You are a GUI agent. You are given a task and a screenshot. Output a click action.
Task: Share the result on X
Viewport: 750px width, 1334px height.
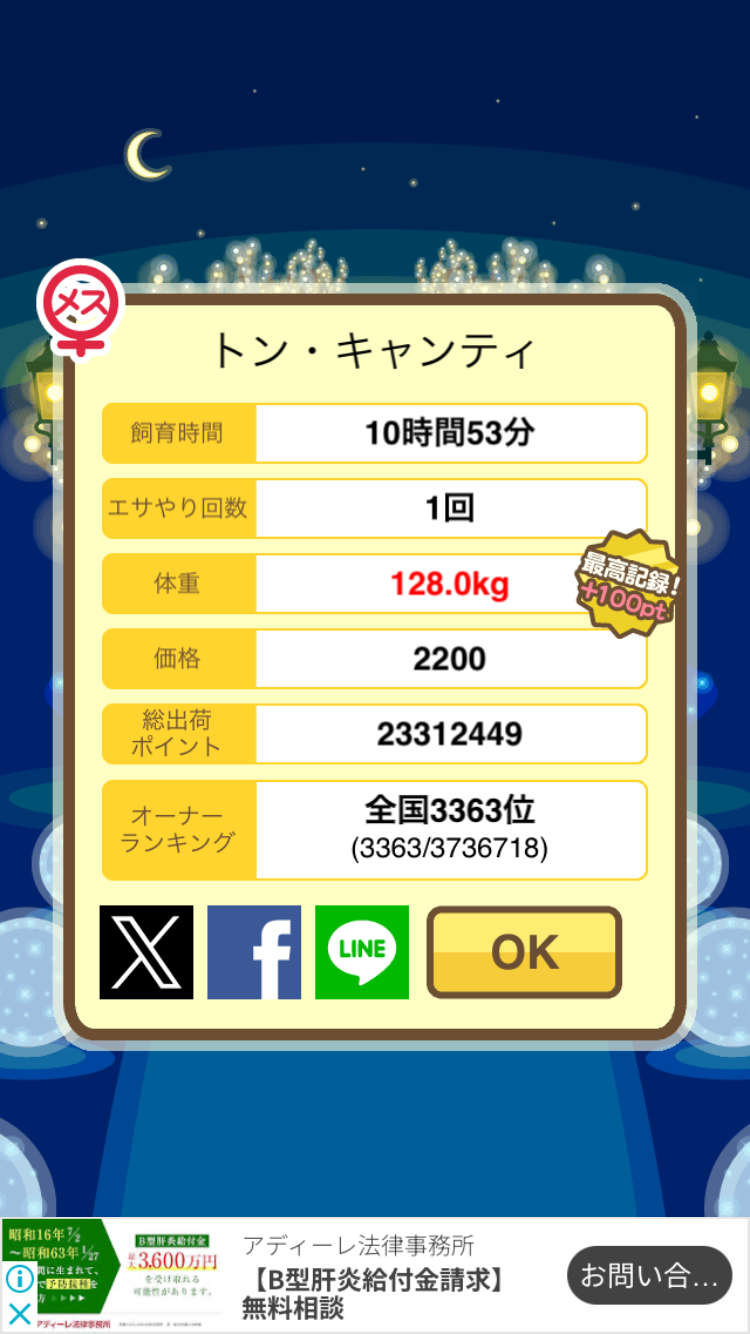(x=146, y=952)
